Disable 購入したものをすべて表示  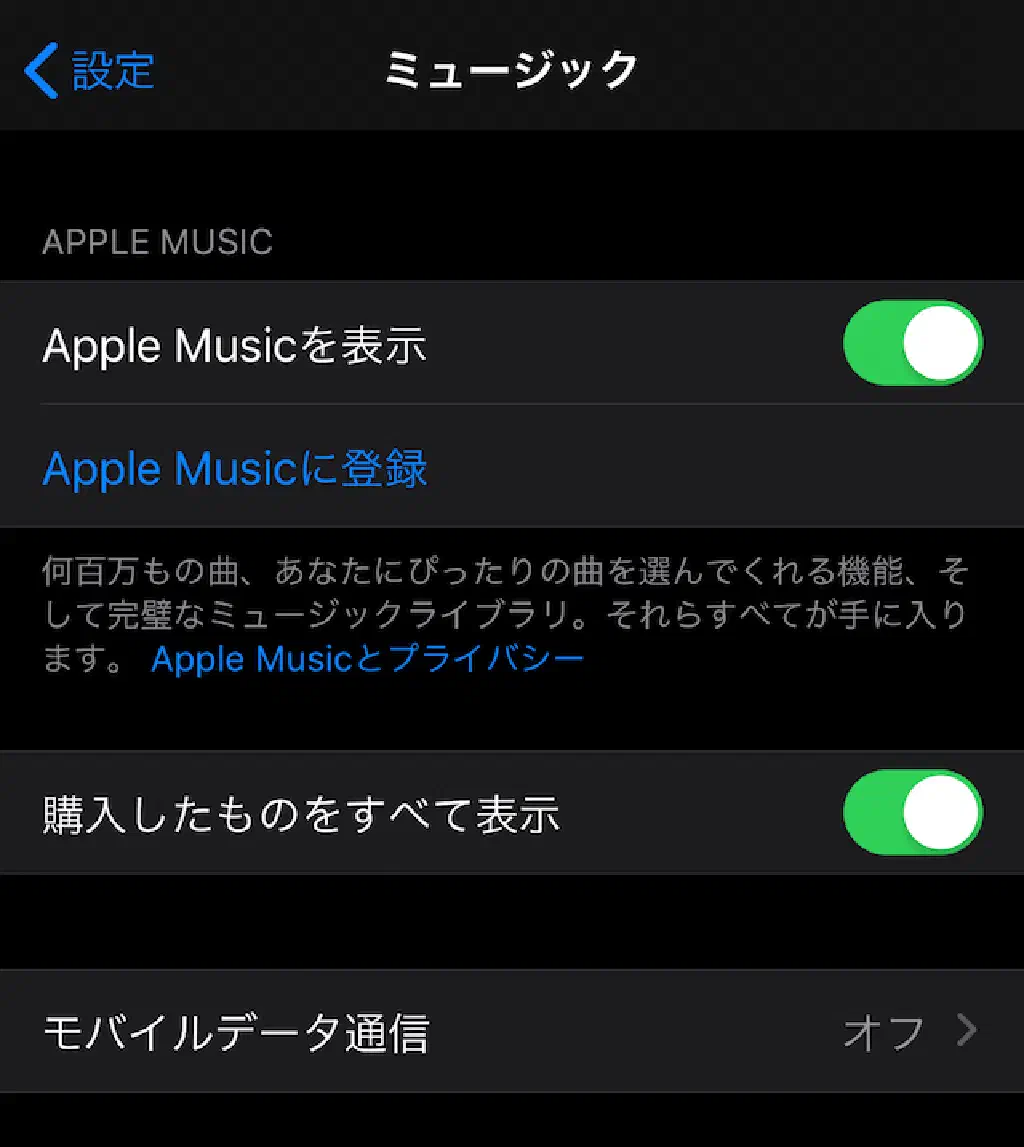coord(912,813)
